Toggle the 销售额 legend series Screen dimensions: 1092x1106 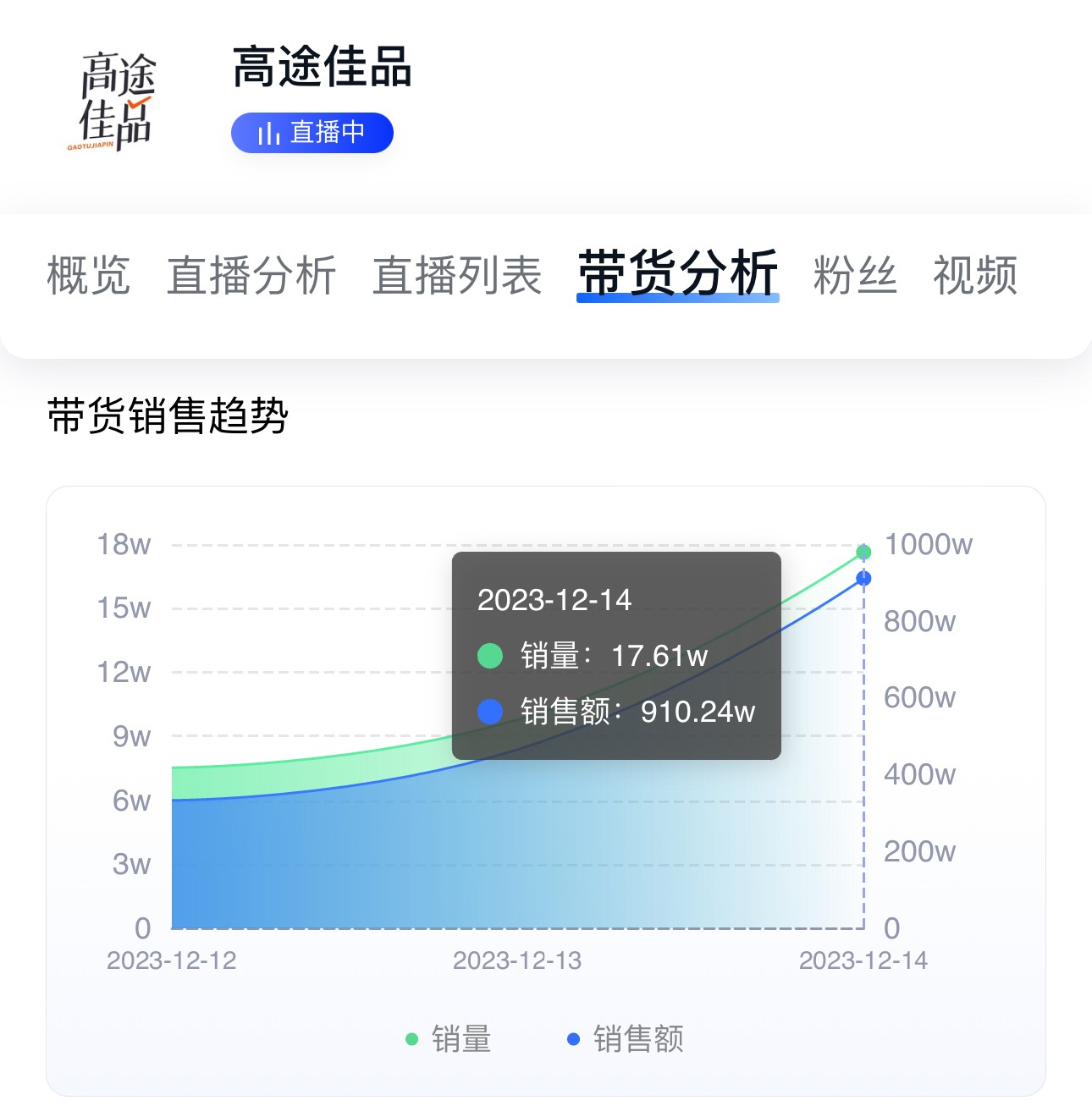coord(626,1039)
